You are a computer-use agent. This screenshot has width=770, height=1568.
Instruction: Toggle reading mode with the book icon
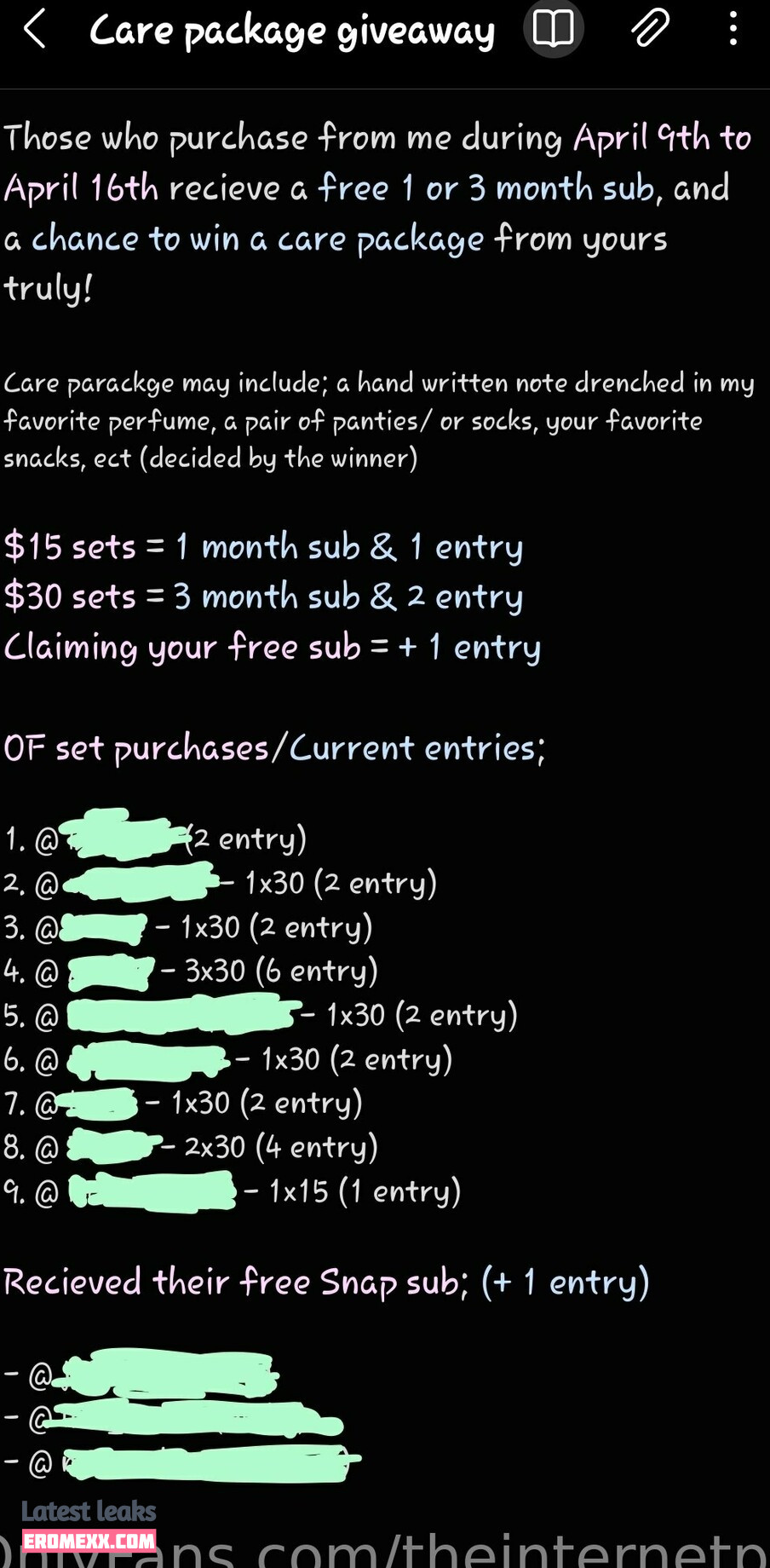point(553,29)
